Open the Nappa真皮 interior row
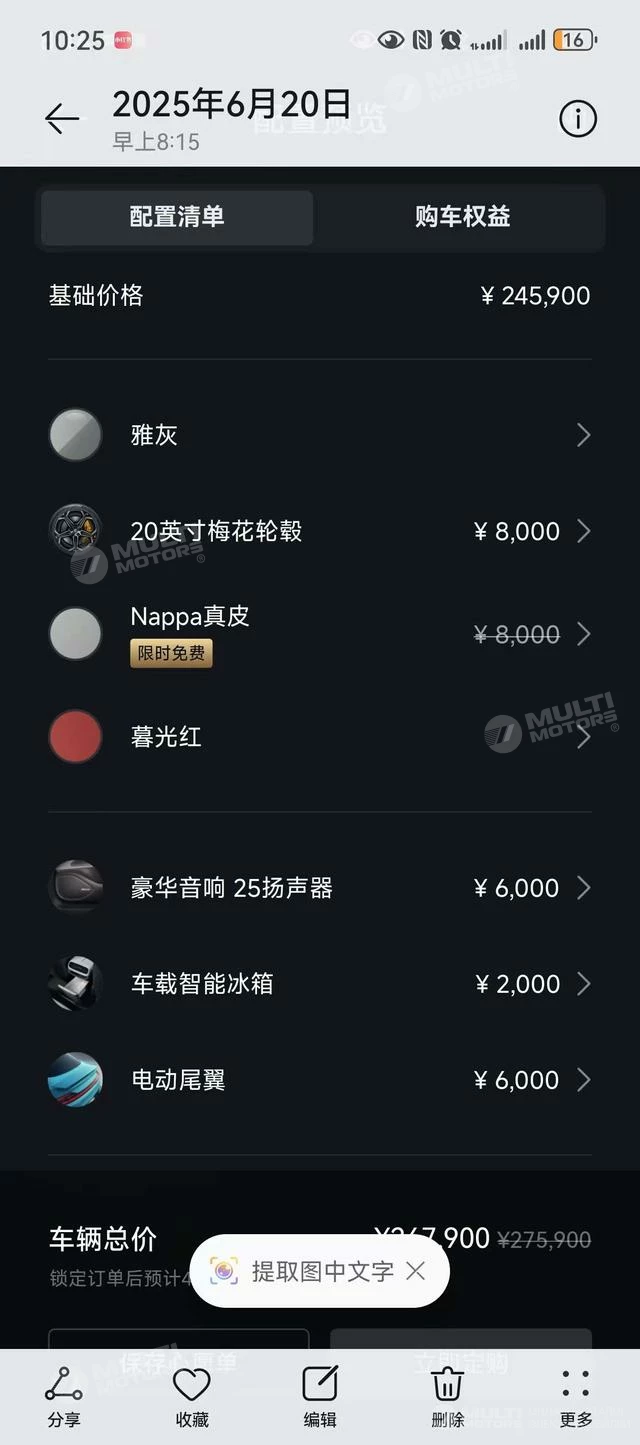Viewport: 640px width, 1445px height. coord(320,634)
